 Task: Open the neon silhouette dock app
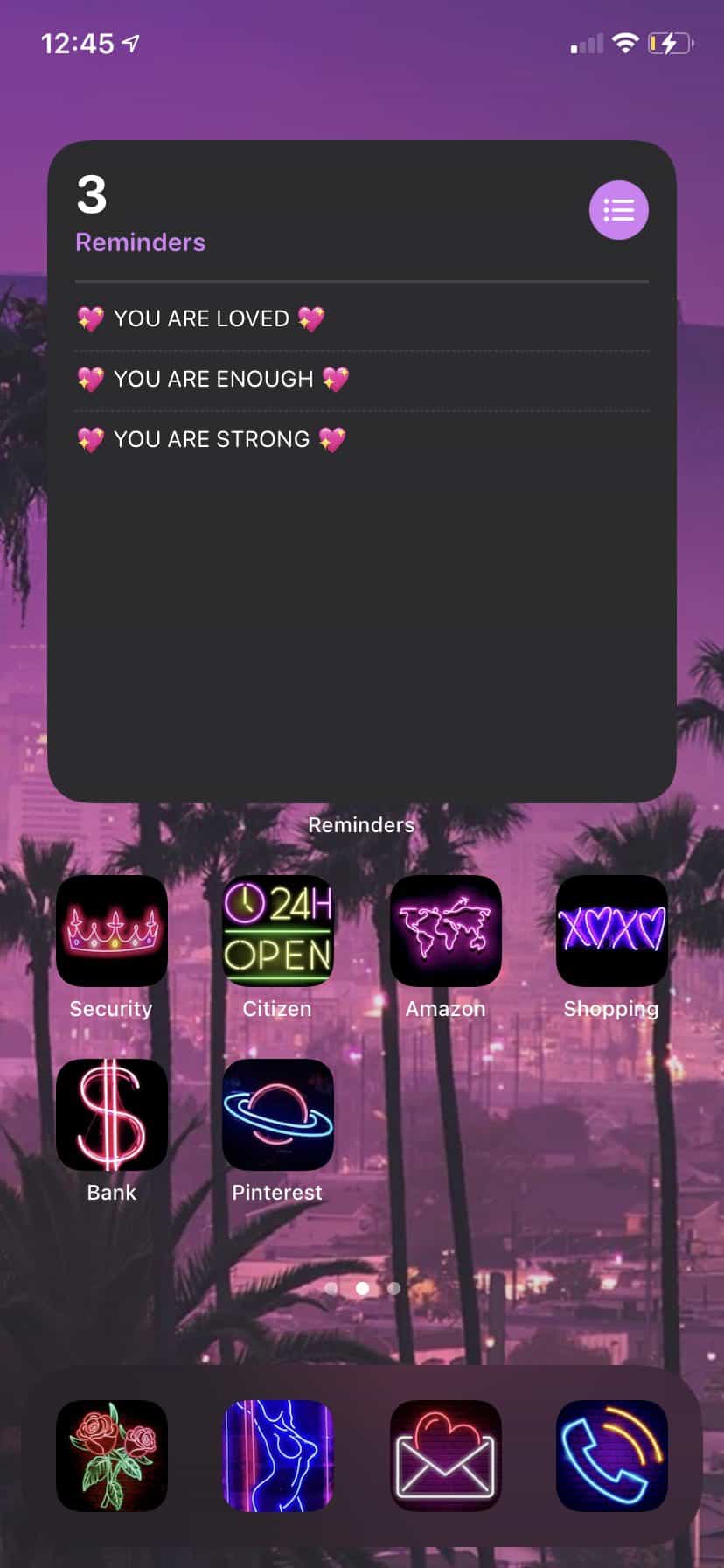point(278,1456)
